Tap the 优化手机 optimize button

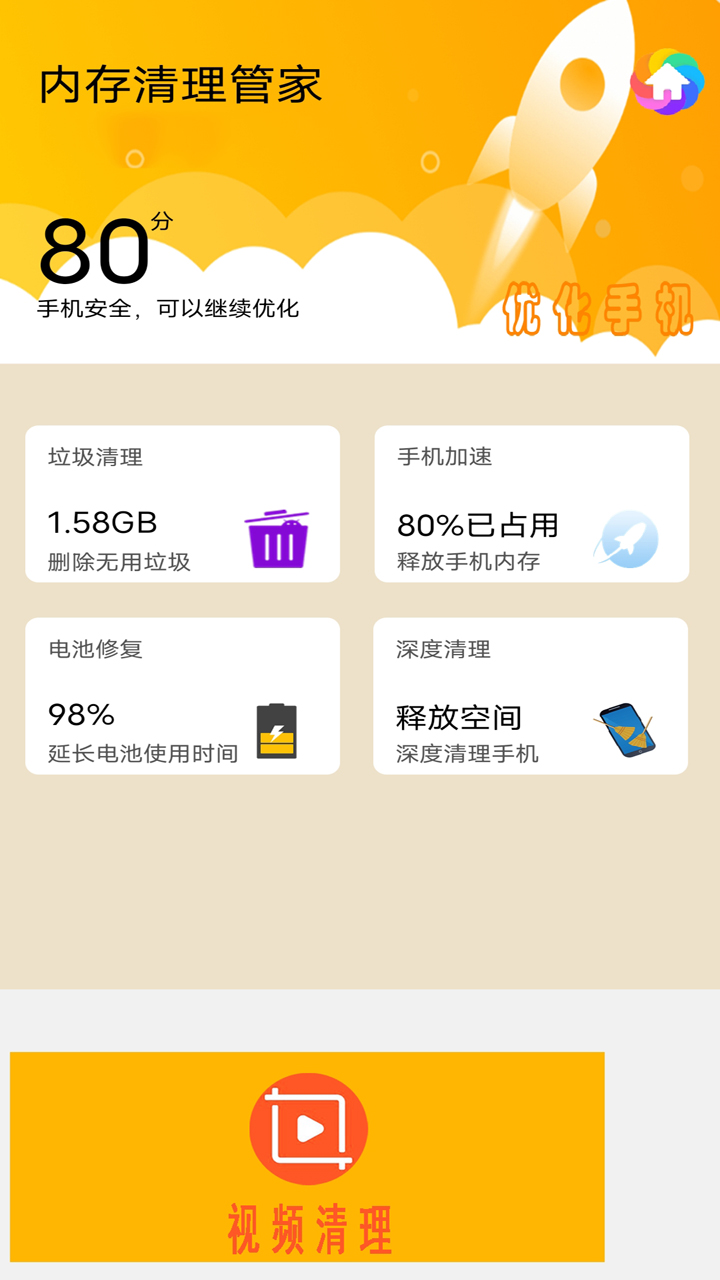[598, 310]
